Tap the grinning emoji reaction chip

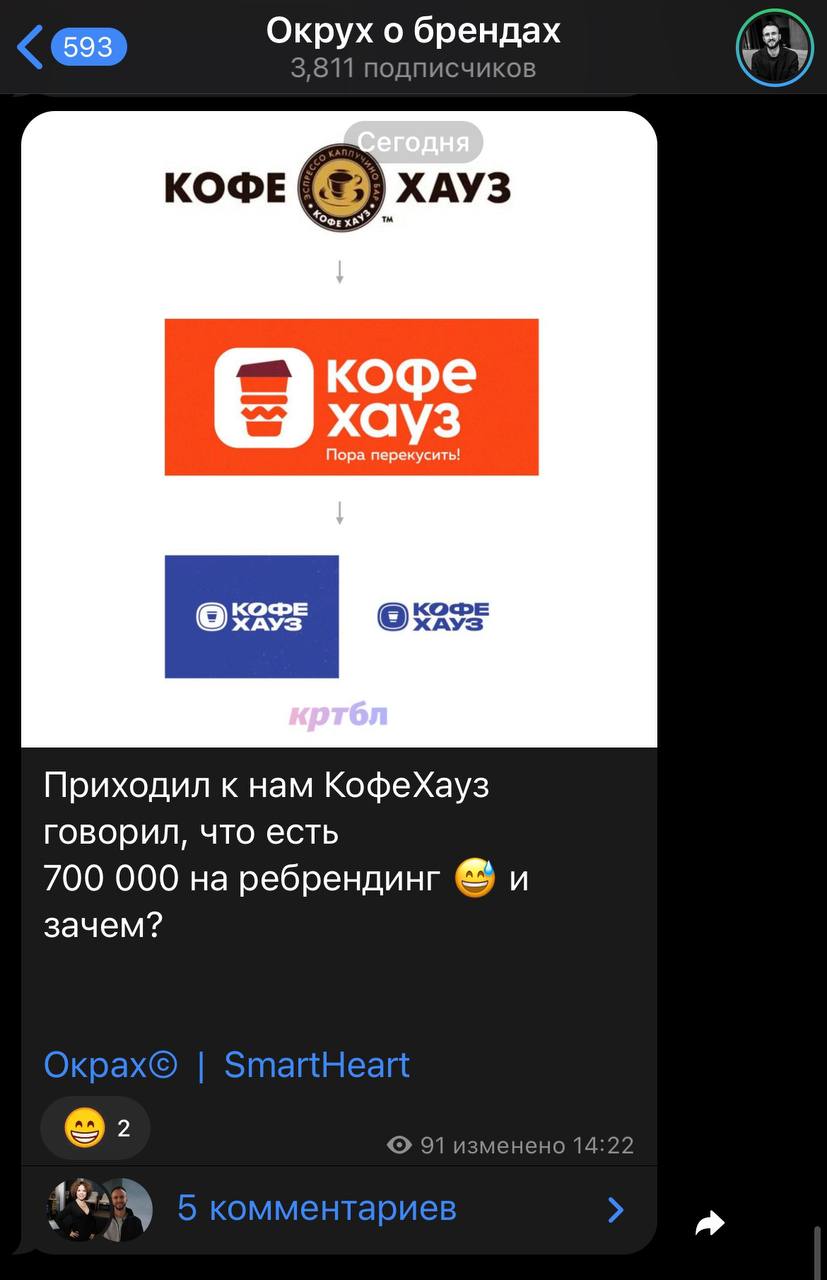[96, 1128]
